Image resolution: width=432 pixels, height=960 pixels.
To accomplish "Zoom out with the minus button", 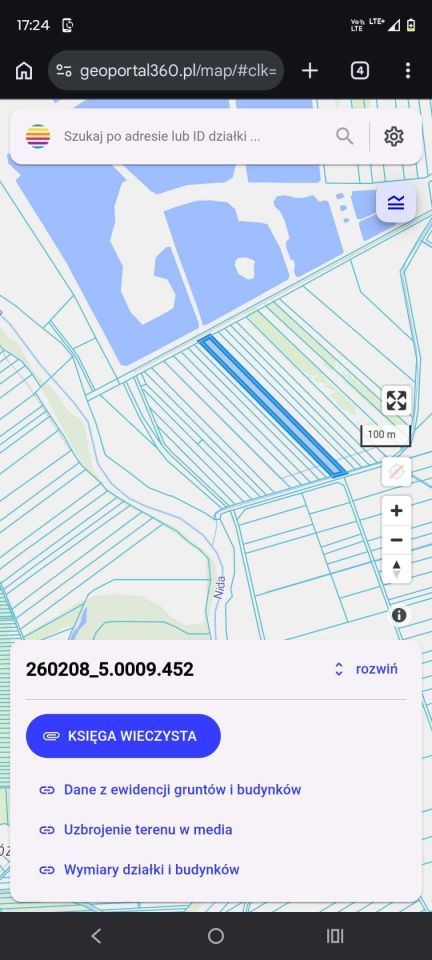I will pos(397,540).
